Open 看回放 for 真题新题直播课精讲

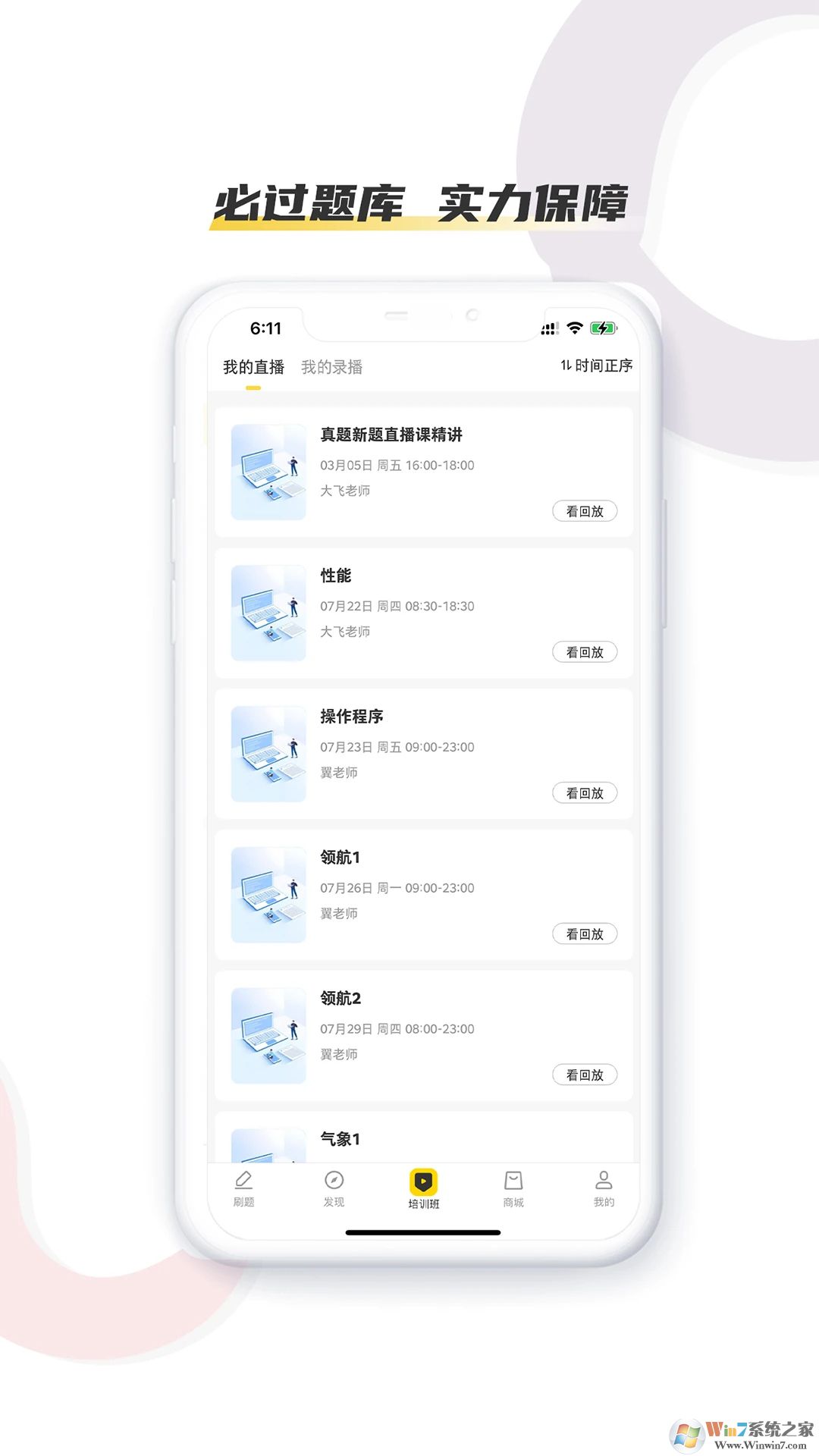pyautogui.click(x=585, y=512)
